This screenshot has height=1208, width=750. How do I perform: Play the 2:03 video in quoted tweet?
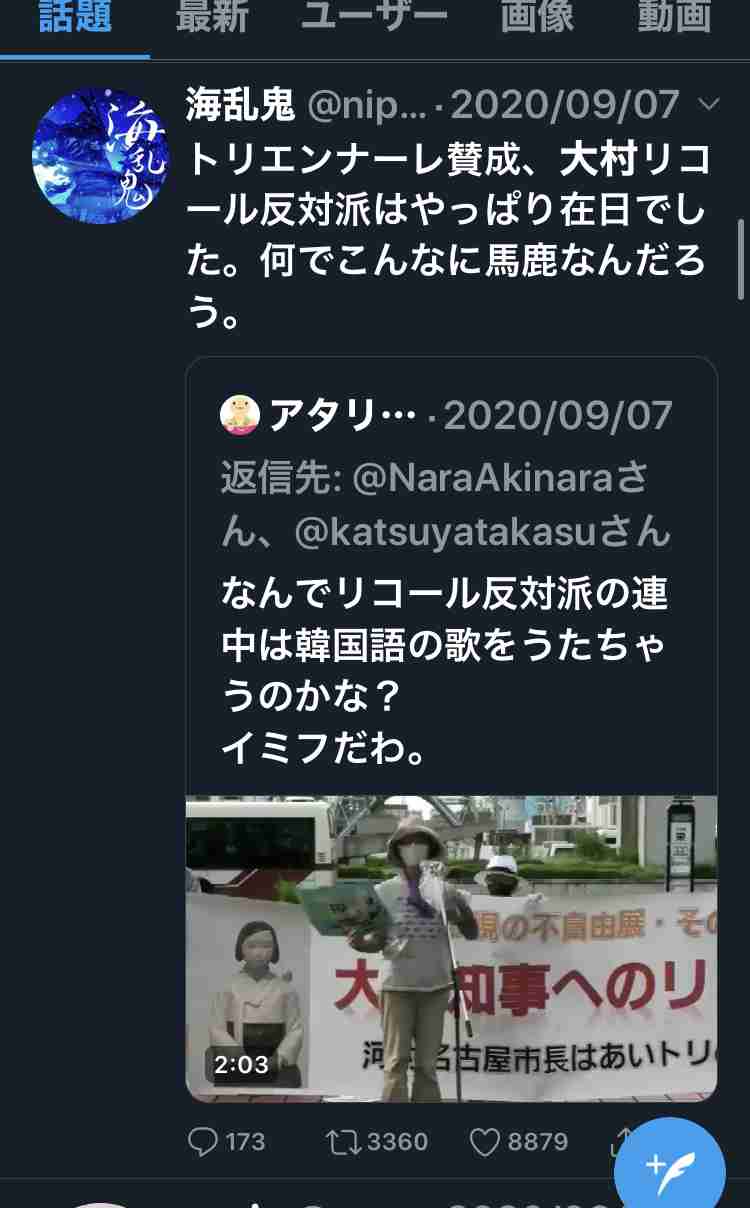tap(451, 948)
